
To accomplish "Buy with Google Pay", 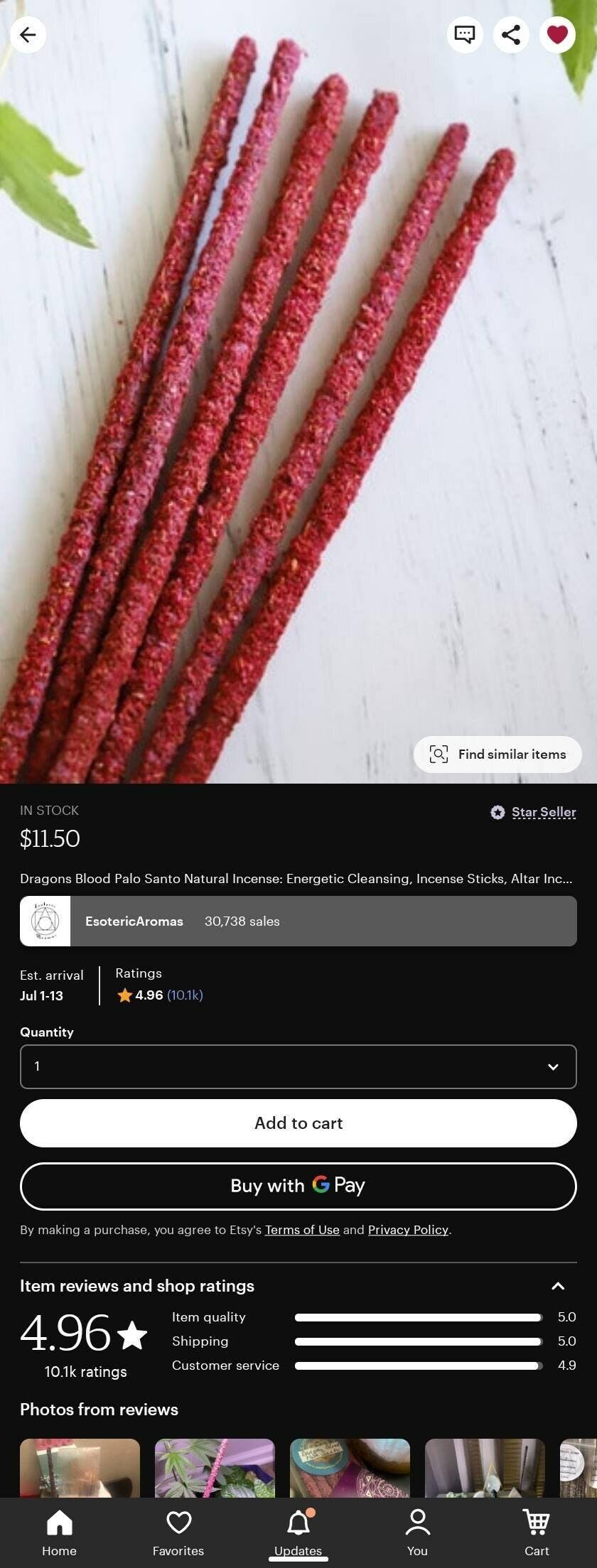I will click(298, 1186).
